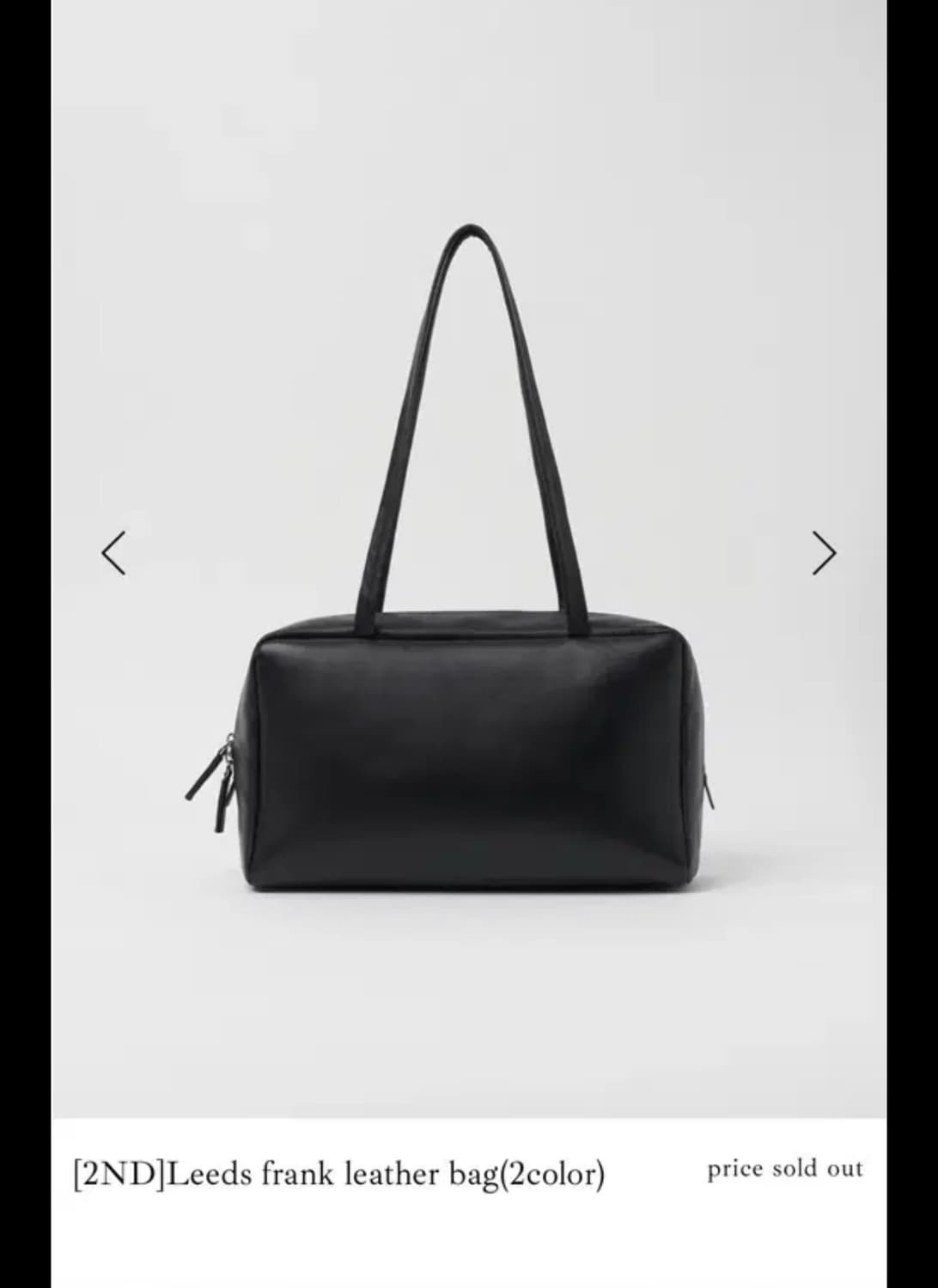Click the price sold out label
The image size is (938, 1288).
tap(786, 1168)
